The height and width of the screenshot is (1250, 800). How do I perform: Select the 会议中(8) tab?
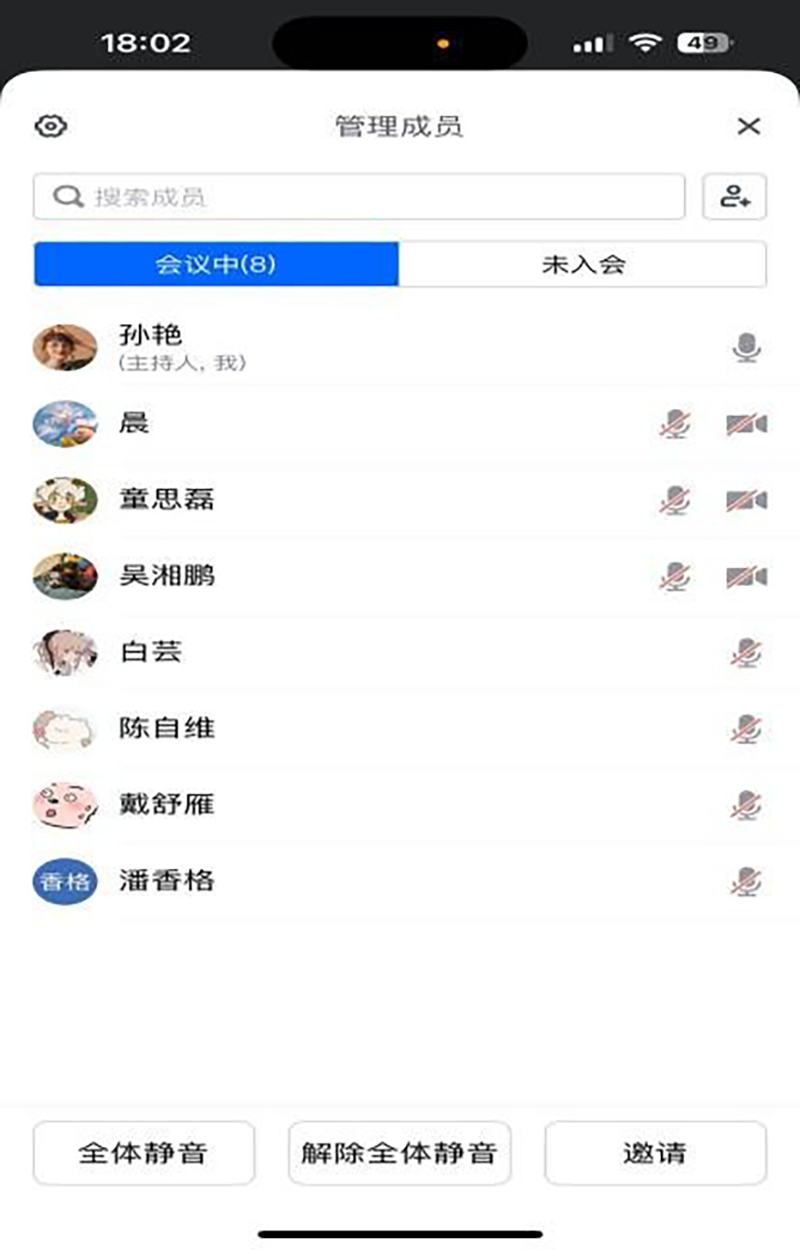[216, 264]
